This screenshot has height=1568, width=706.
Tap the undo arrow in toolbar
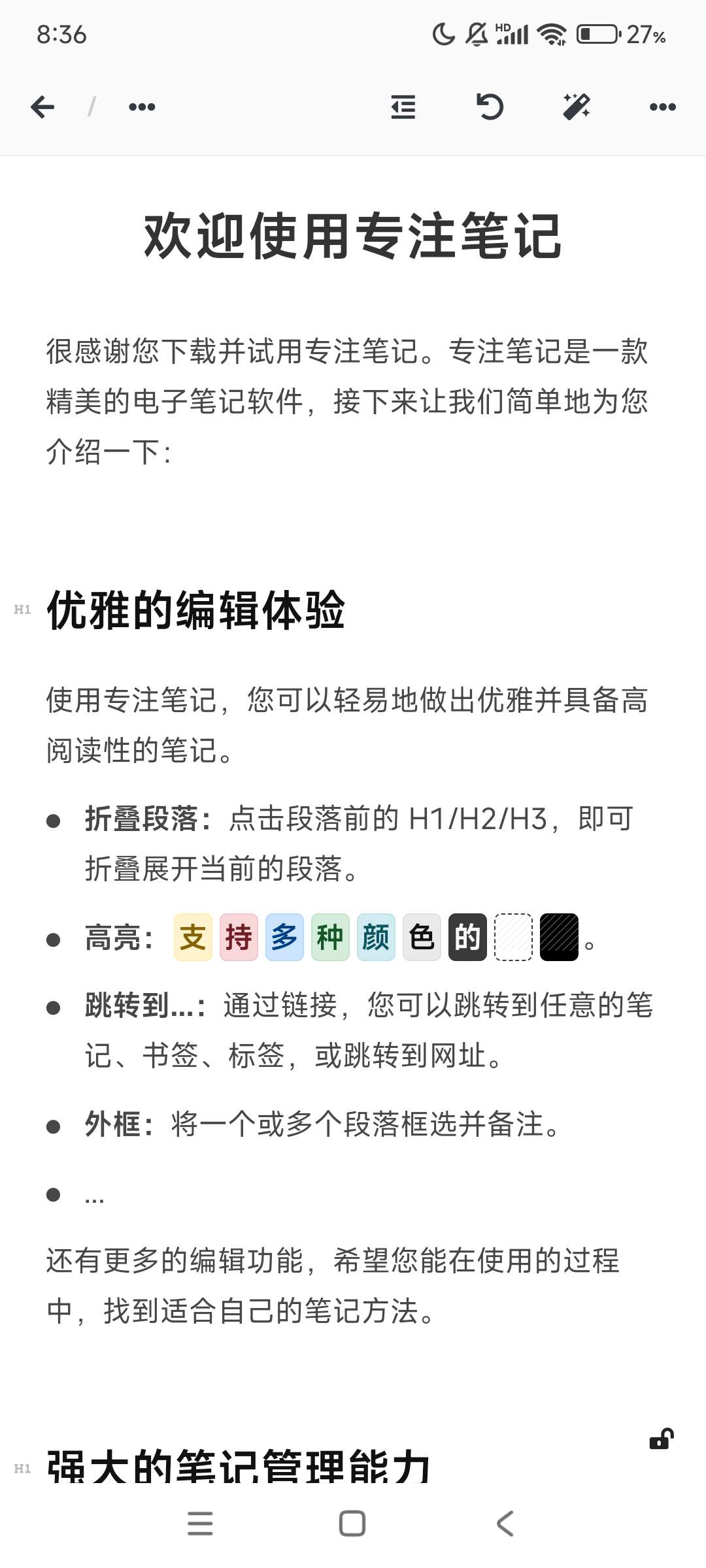point(490,107)
